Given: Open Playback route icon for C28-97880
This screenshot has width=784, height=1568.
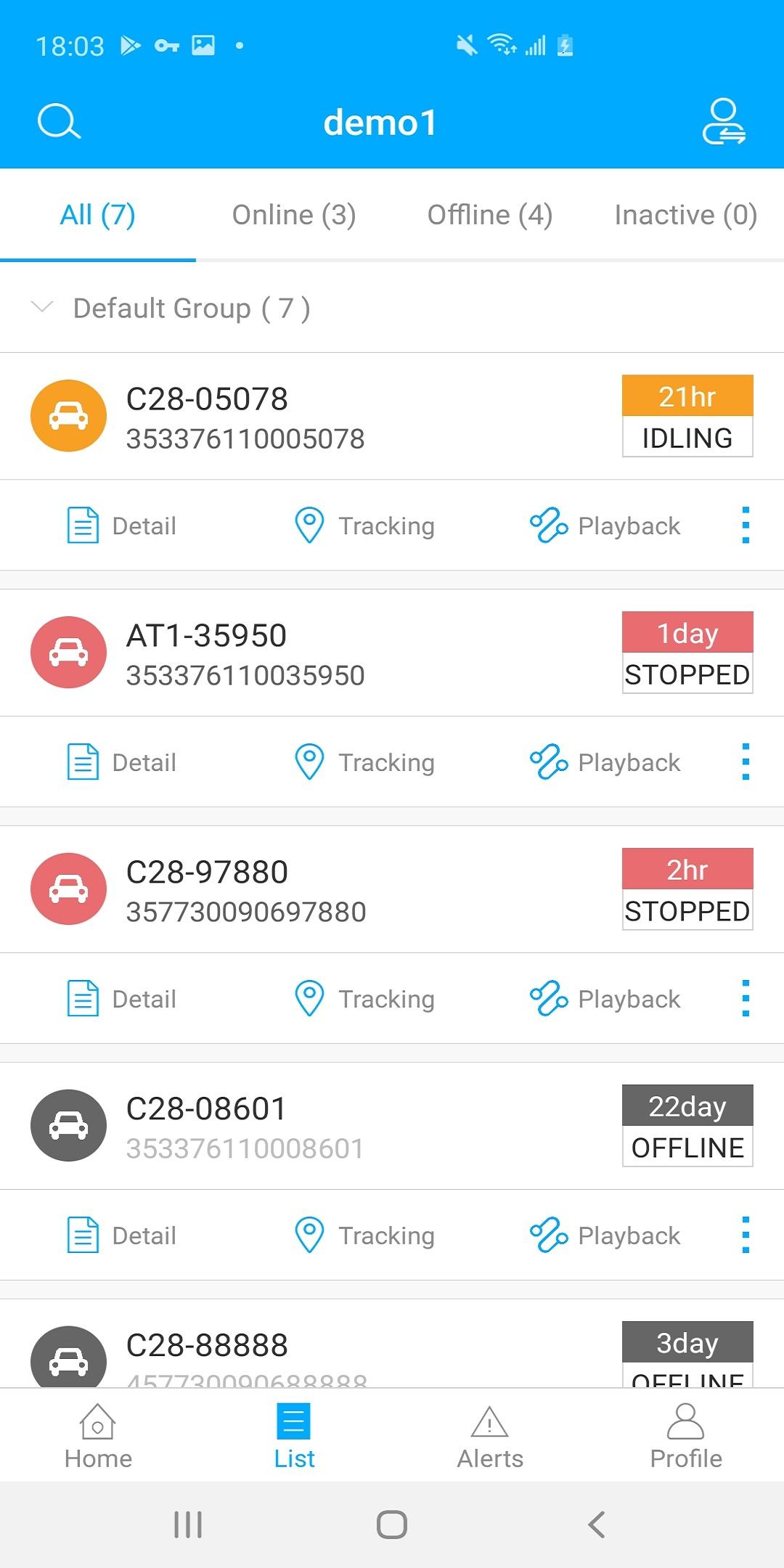Looking at the screenshot, I should point(550,998).
